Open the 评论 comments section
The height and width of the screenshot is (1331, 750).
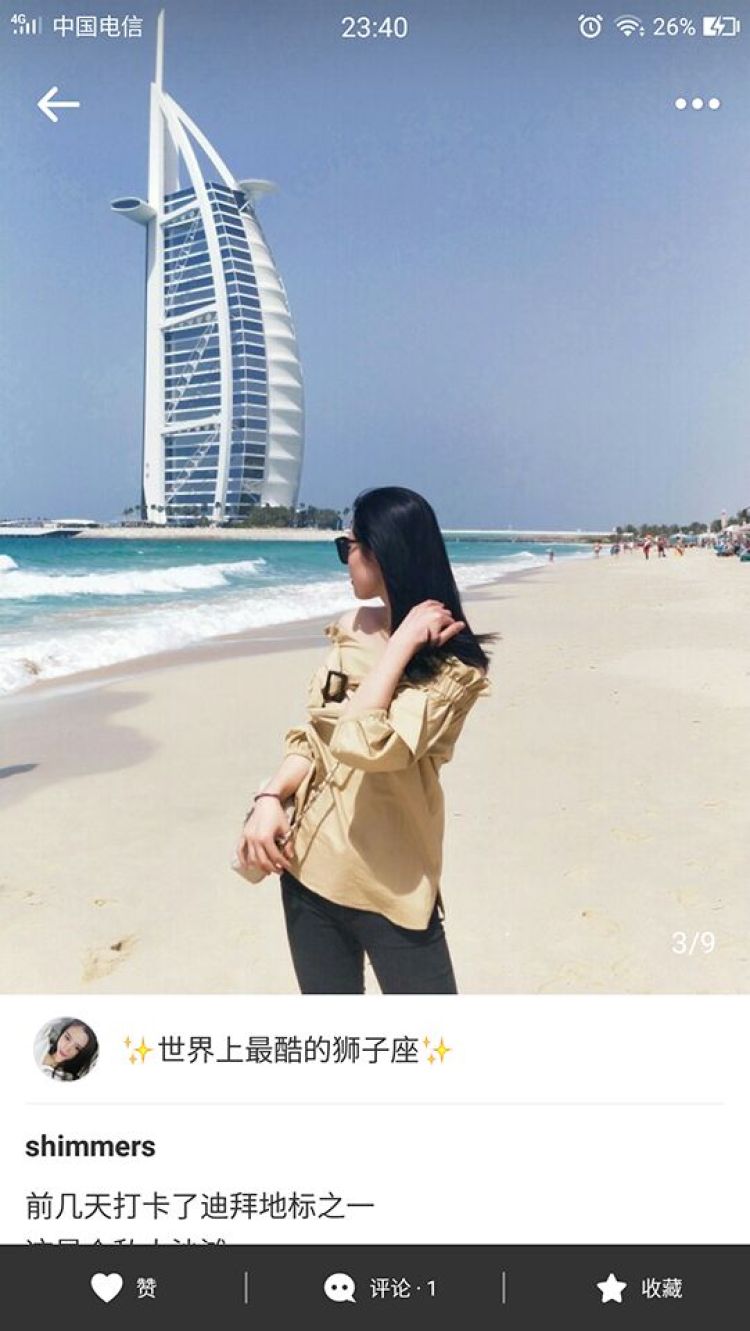coord(381,1288)
